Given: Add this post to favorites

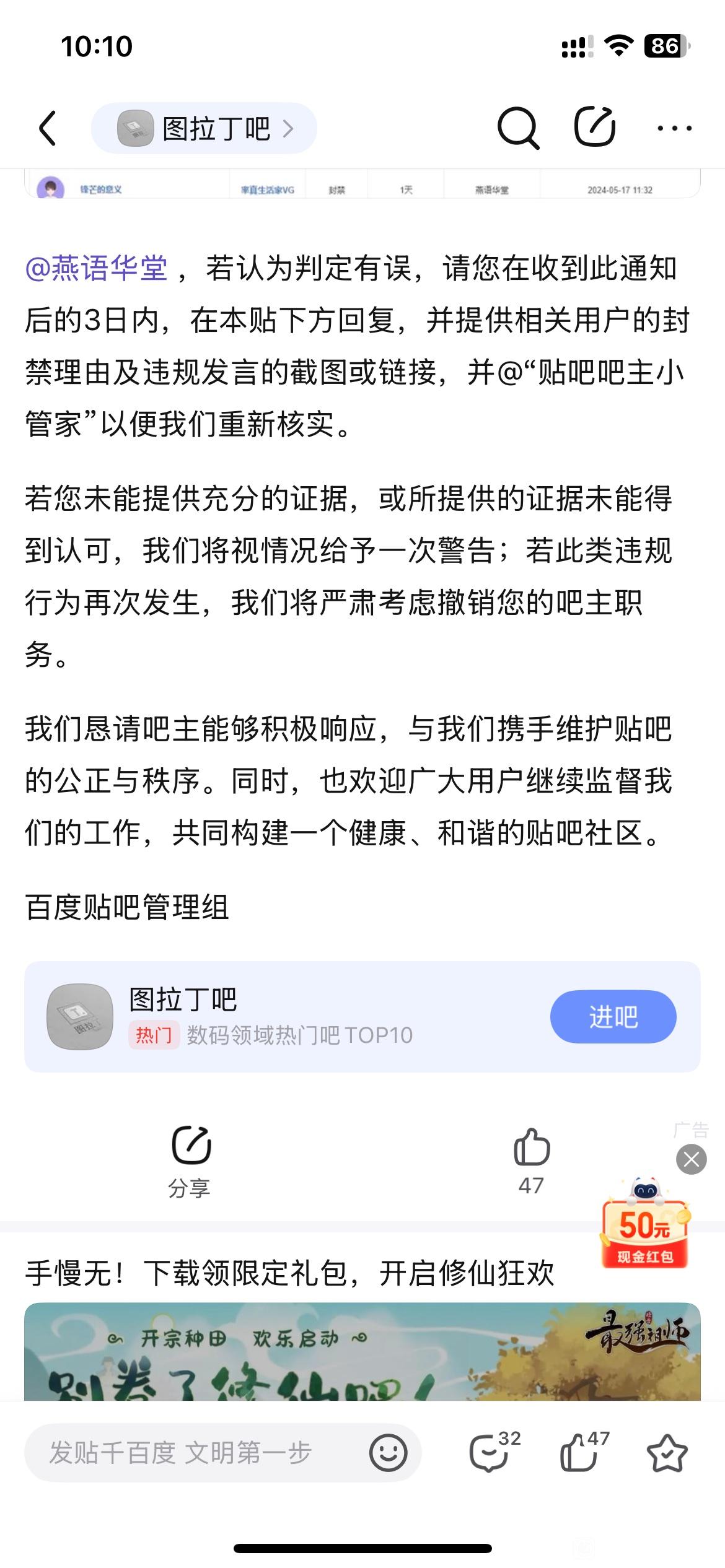Looking at the screenshot, I should (x=667, y=1453).
